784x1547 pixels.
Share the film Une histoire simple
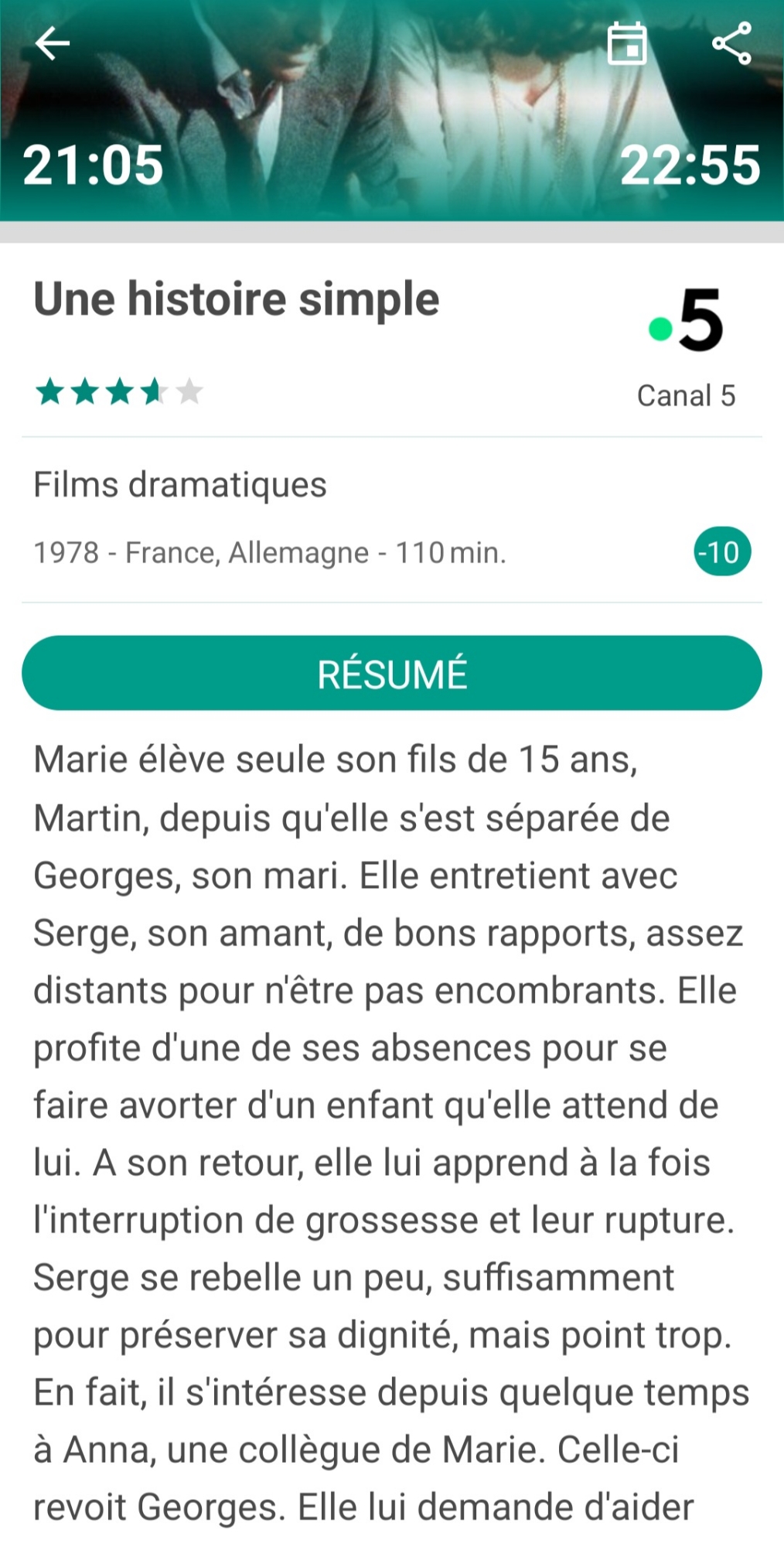coord(731,43)
